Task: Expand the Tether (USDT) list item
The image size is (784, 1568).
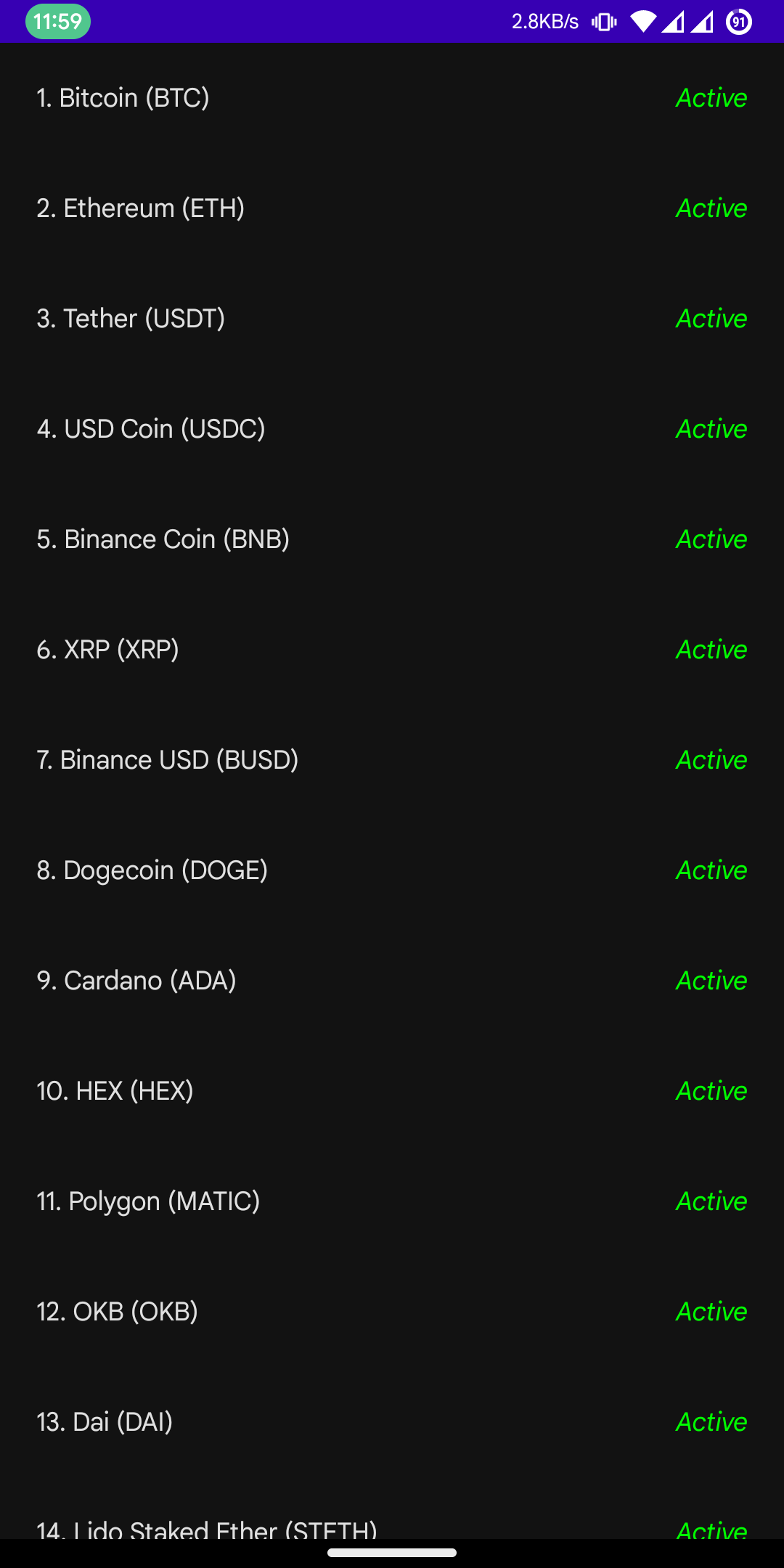Action: point(131,319)
